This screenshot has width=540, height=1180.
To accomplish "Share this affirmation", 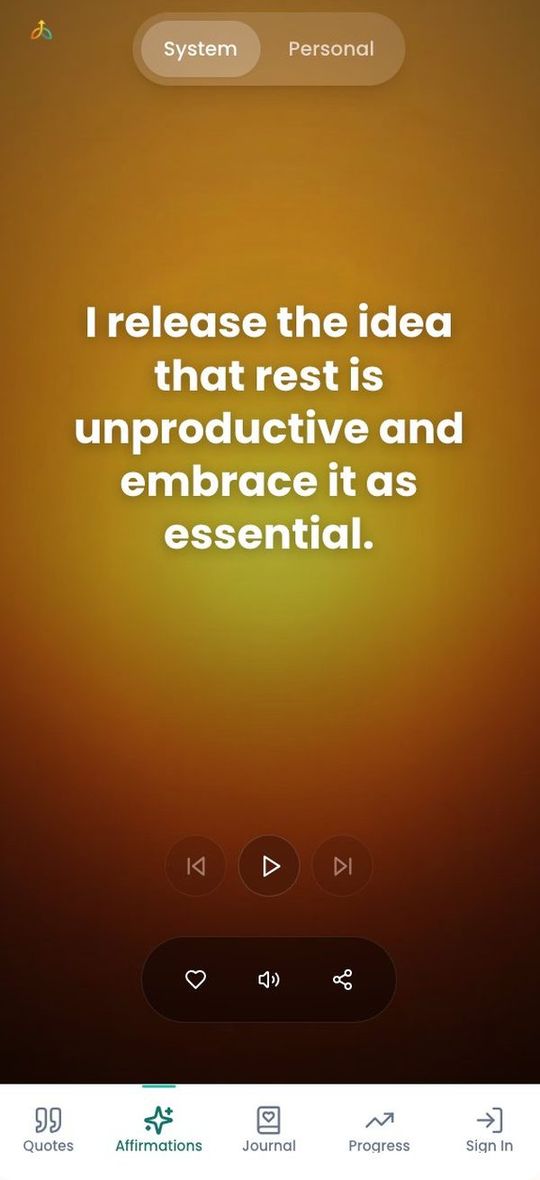I will (x=342, y=979).
